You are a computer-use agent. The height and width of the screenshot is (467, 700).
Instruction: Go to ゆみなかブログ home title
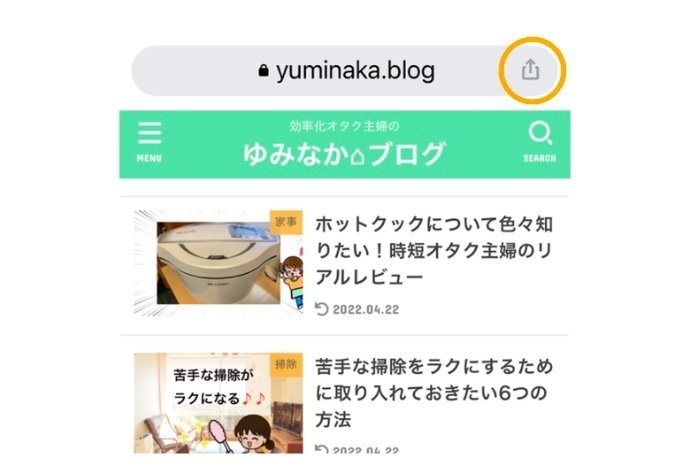(344, 154)
